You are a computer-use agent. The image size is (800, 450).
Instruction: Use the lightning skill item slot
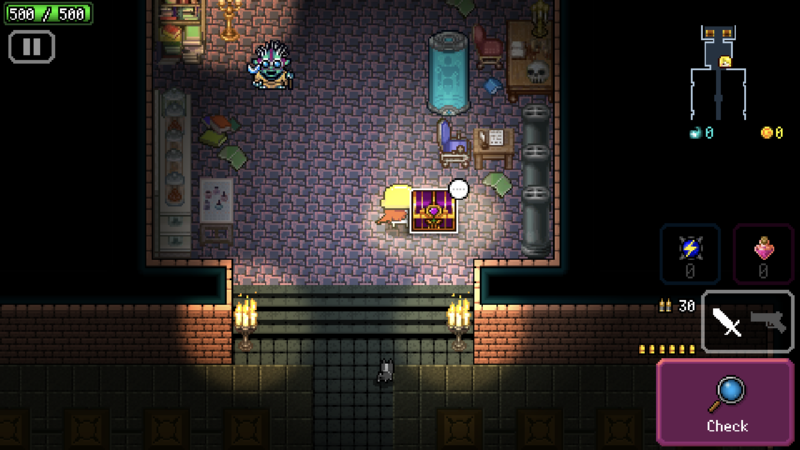(690, 252)
